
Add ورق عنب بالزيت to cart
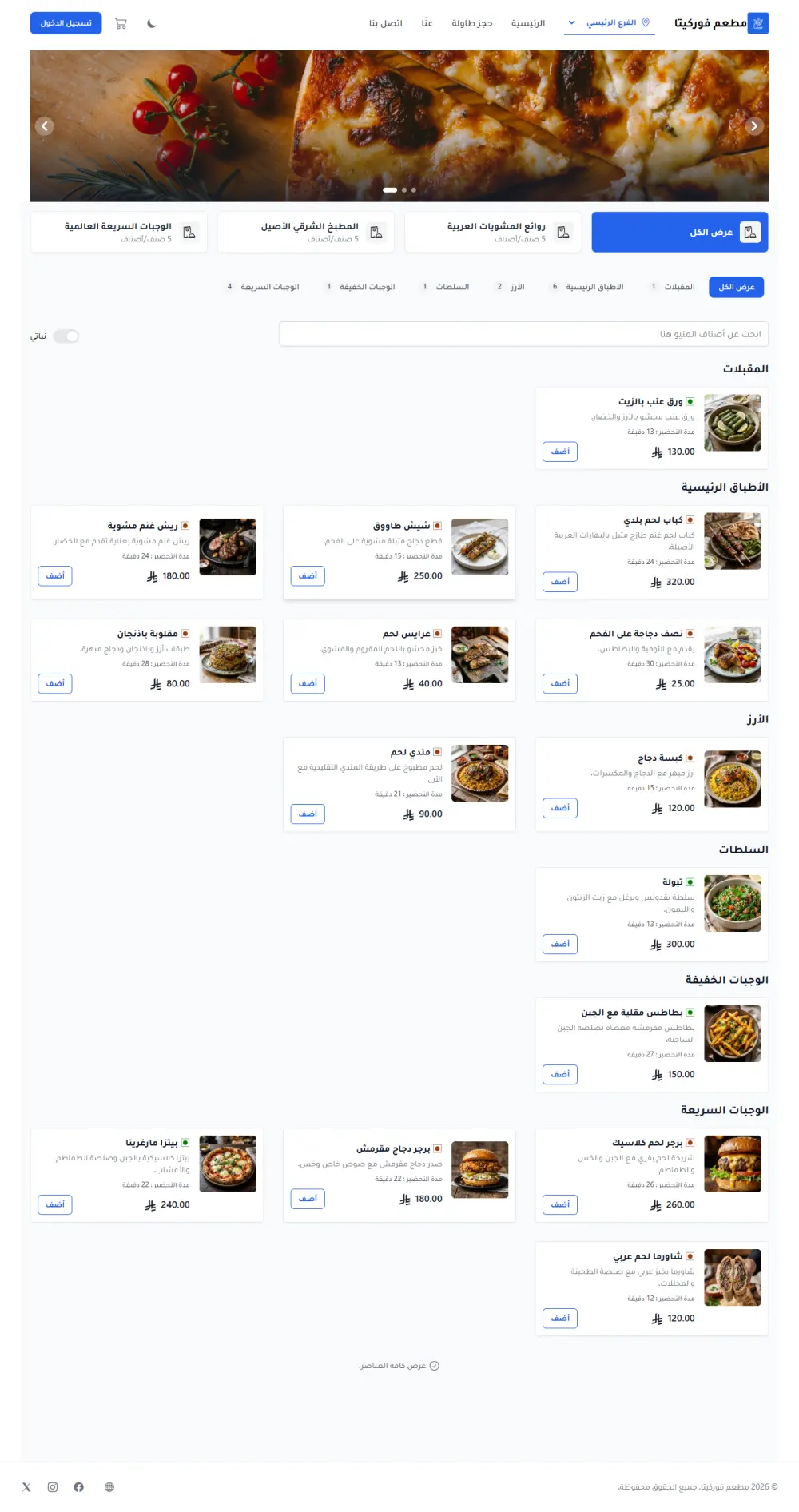[x=560, y=452]
